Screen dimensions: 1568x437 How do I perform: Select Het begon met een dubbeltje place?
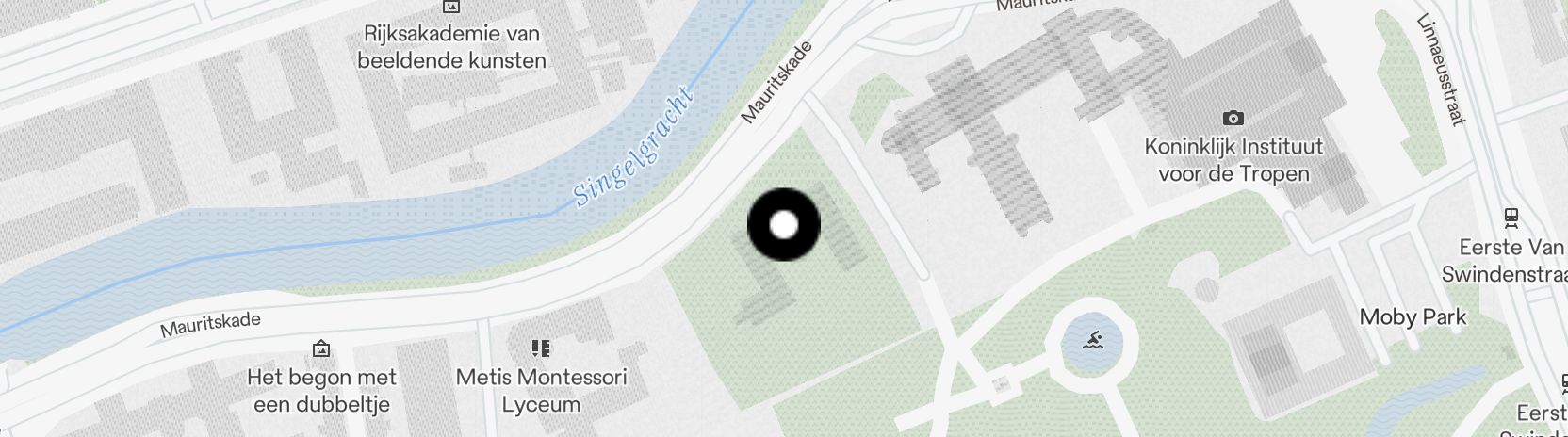coord(321,349)
